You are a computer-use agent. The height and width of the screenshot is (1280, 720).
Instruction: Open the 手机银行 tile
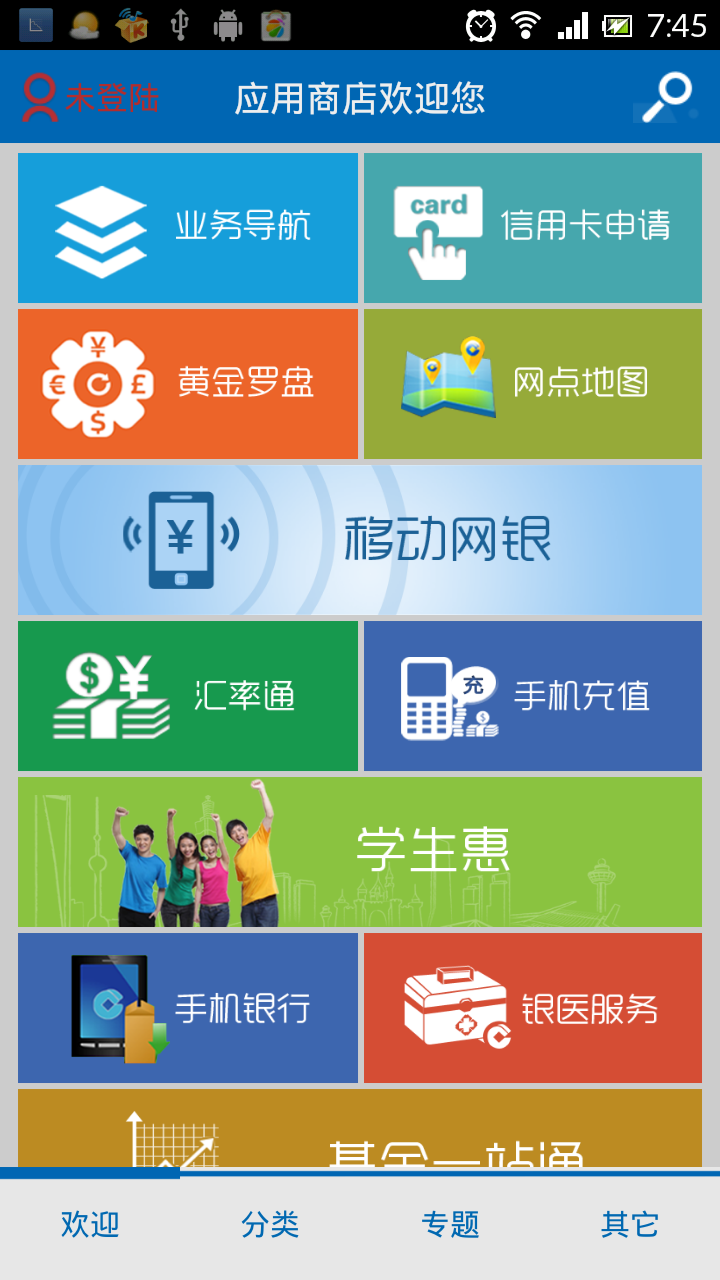tap(188, 1008)
